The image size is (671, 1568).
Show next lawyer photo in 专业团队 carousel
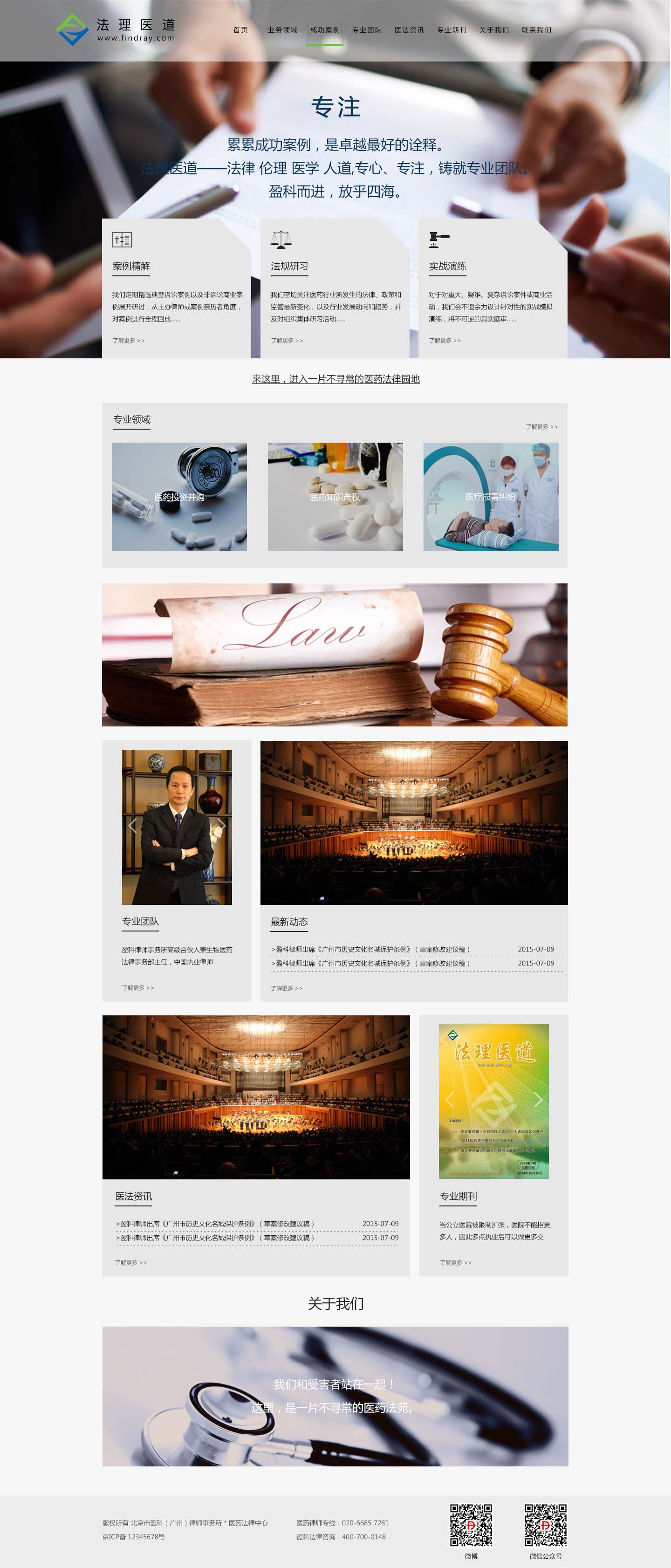[x=222, y=825]
